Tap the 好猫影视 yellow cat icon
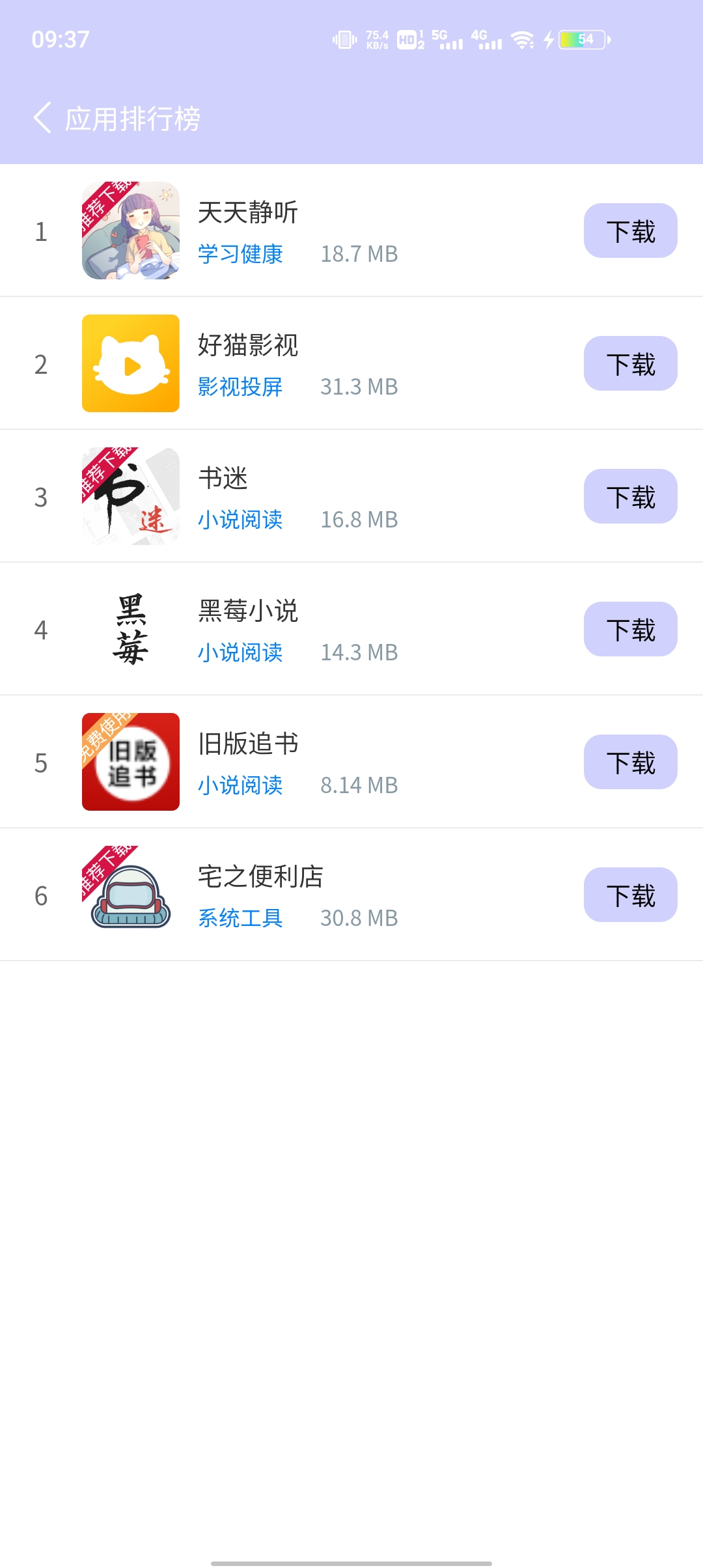This screenshot has height=1568, width=703. [x=130, y=362]
